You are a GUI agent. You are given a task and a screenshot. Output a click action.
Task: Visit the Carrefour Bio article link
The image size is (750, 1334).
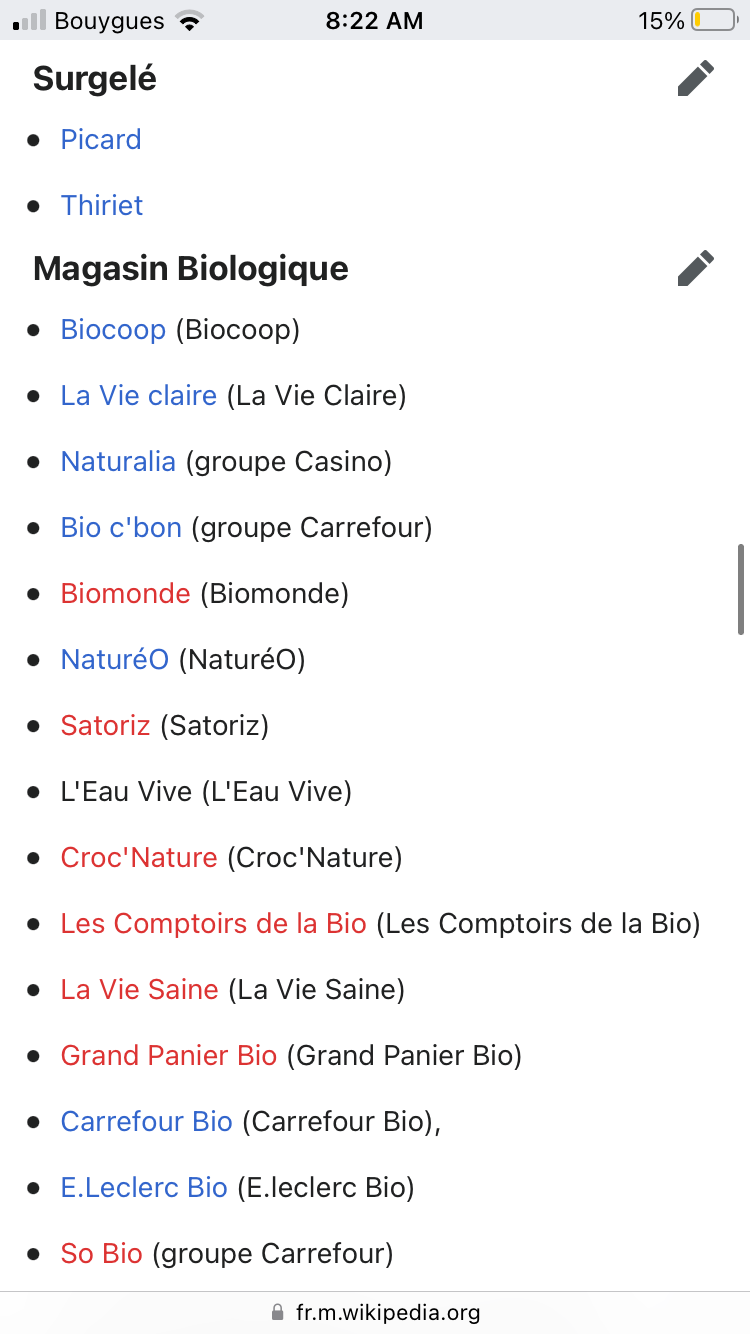[x=147, y=1121]
